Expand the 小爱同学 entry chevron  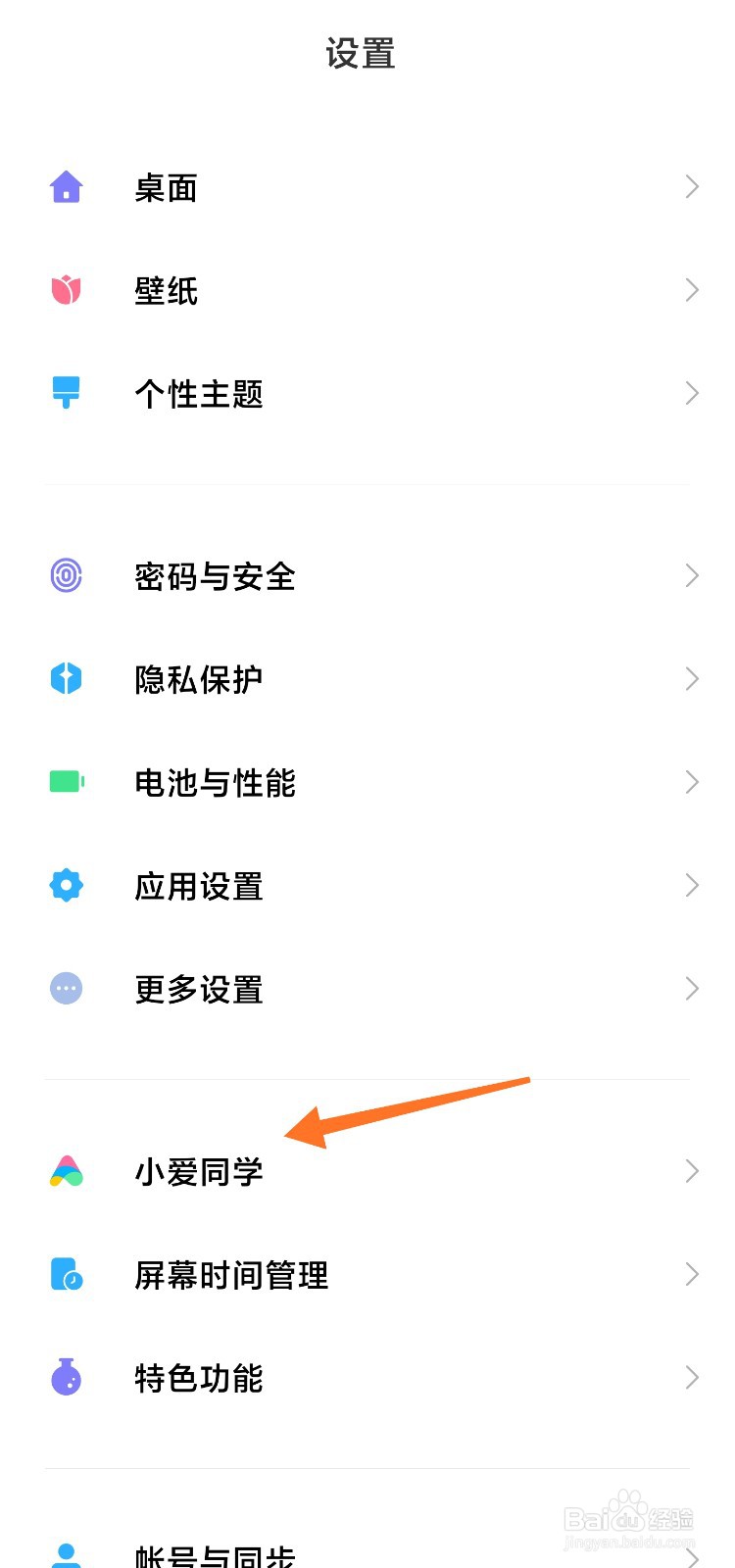(x=691, y=1170)
